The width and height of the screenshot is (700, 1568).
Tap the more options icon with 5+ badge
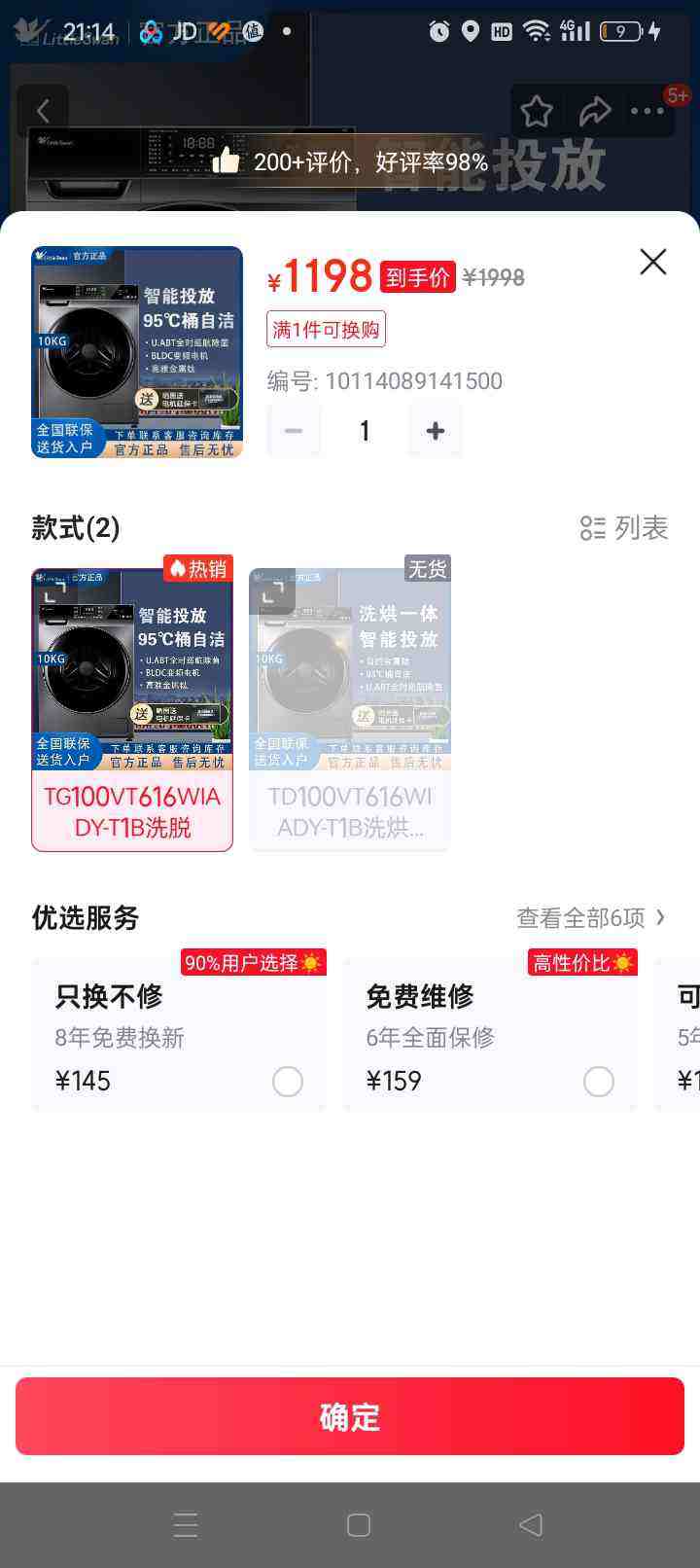point(646,111)
